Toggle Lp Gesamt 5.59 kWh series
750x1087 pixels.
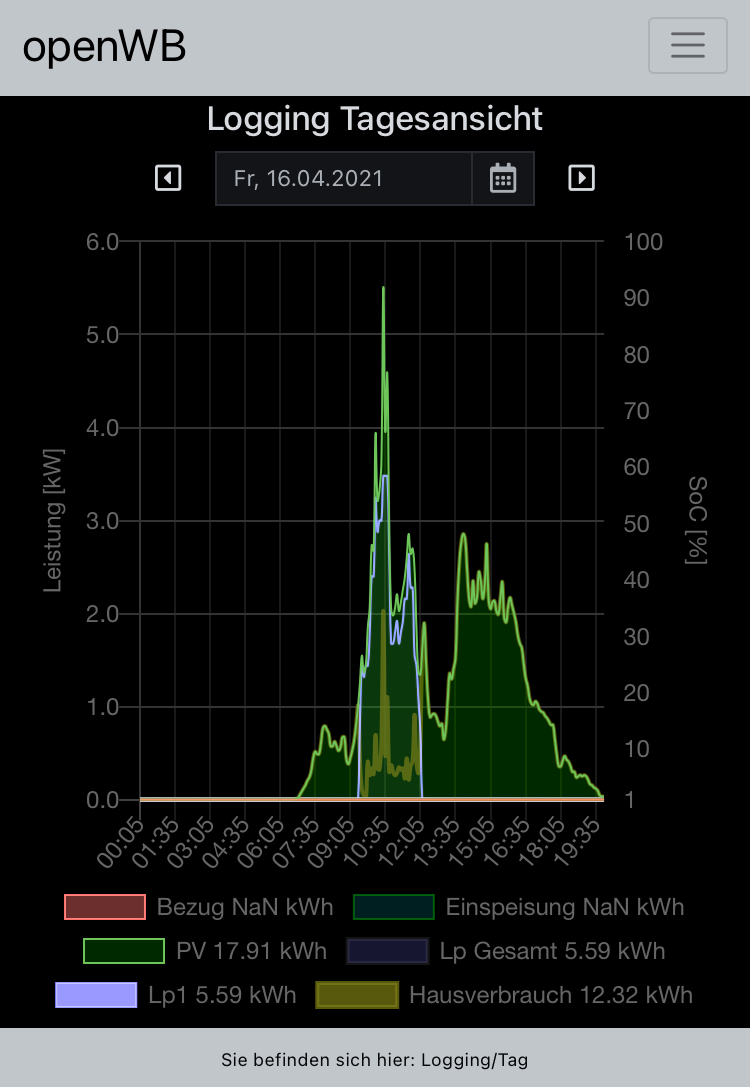(505, 951)
